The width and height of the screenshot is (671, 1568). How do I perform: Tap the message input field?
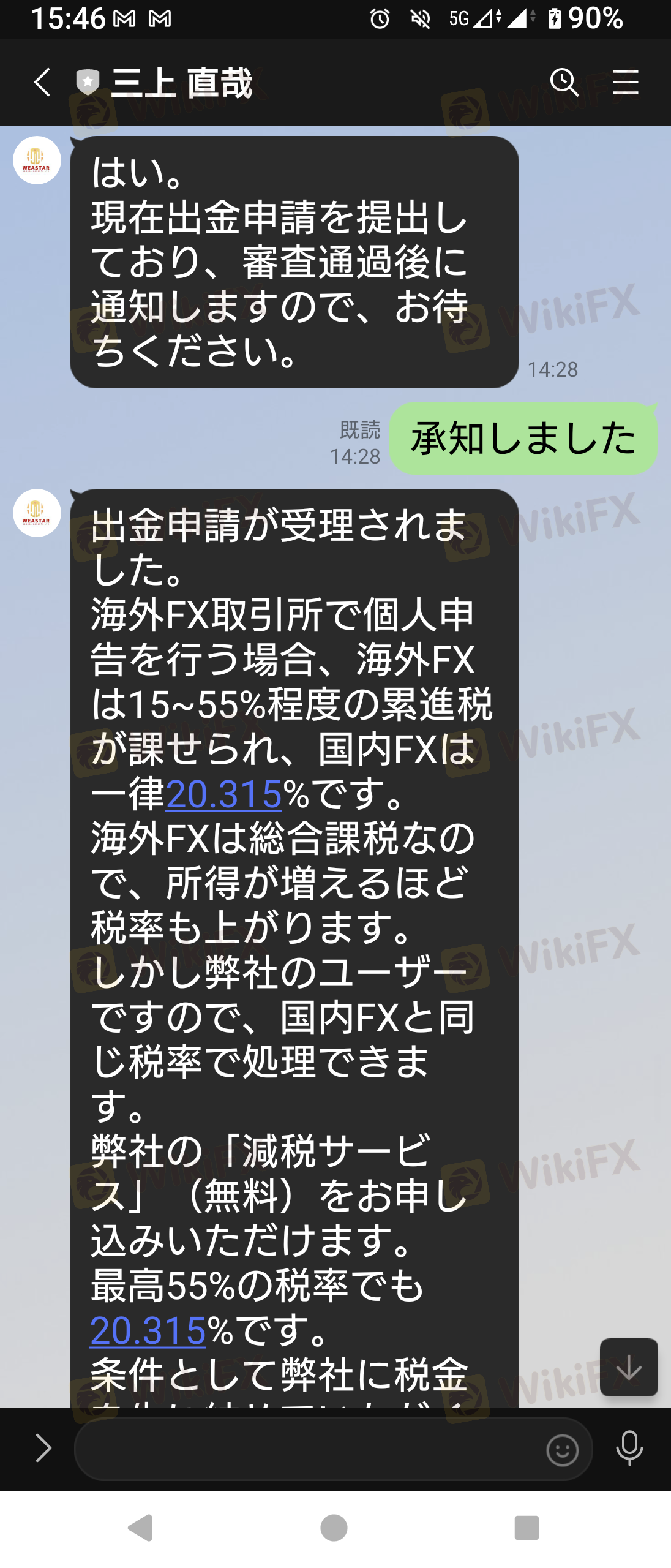click(312, 1449)
